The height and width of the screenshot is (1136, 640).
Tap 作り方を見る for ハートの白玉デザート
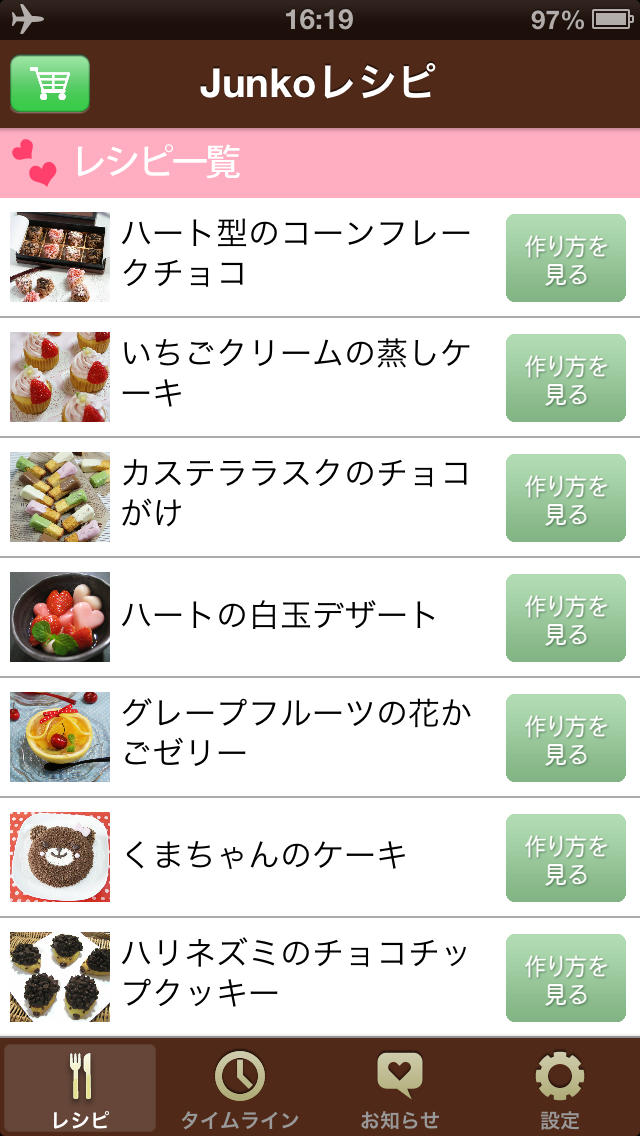[x=565, y=618]
